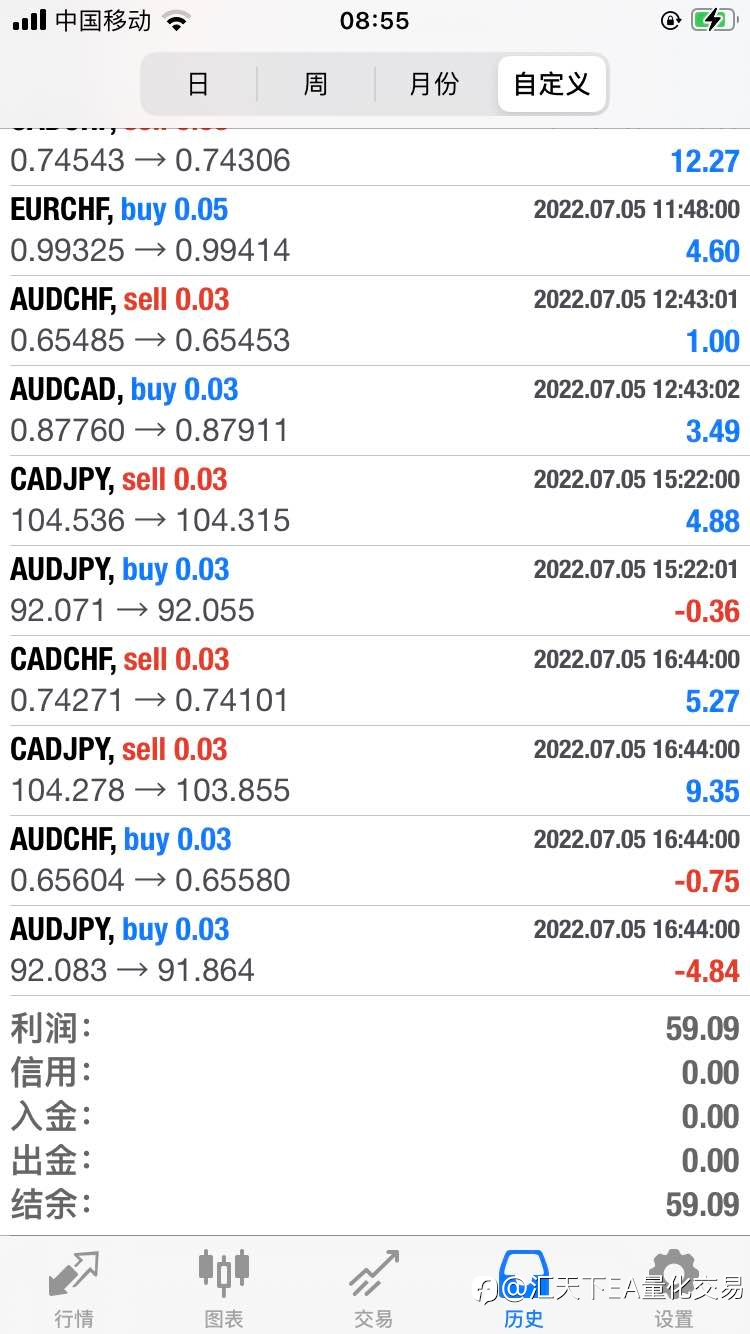
Task: Select the 周 week segment
Action: tap(316, 84)
